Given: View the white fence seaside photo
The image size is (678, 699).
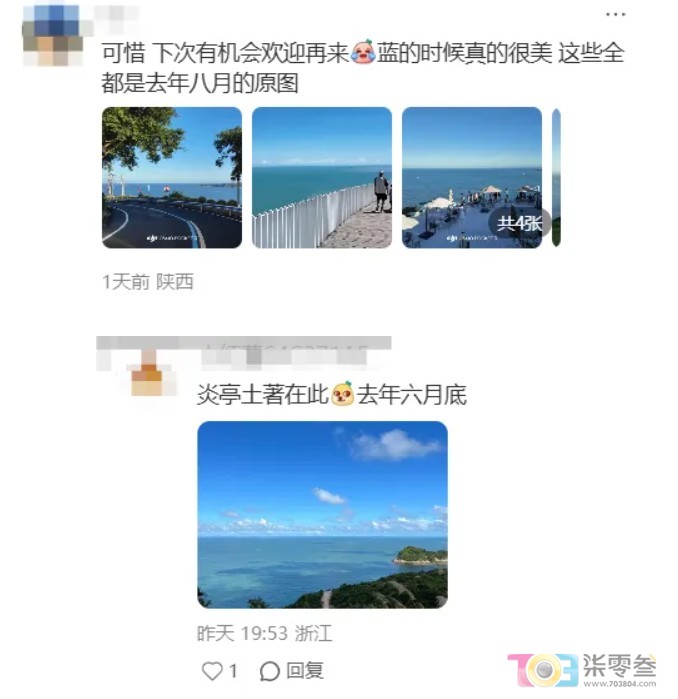Looking at the screenshot, I should pos(322,178).
